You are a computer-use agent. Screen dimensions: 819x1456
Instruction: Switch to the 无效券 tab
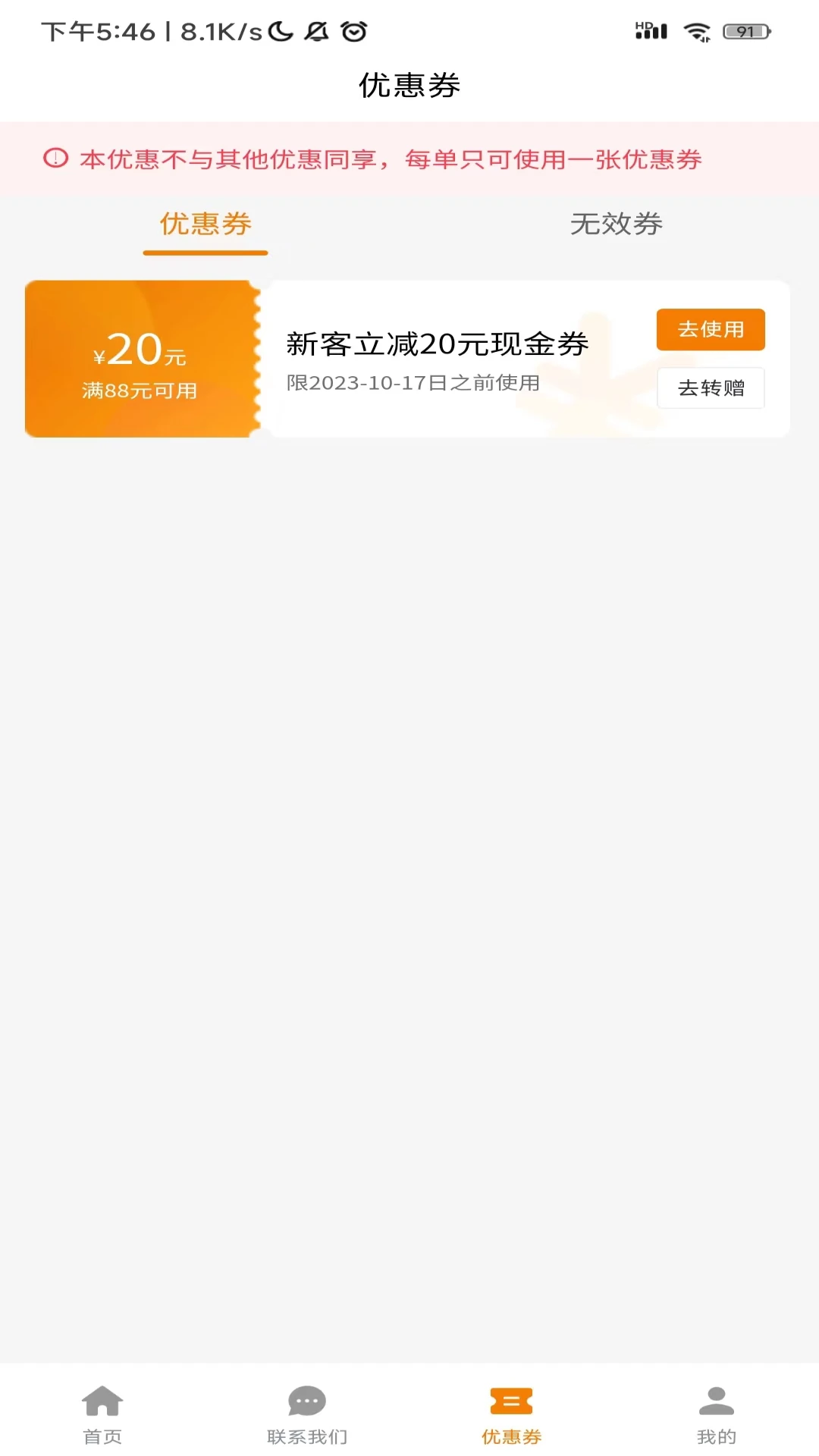[x=617, y=224]
